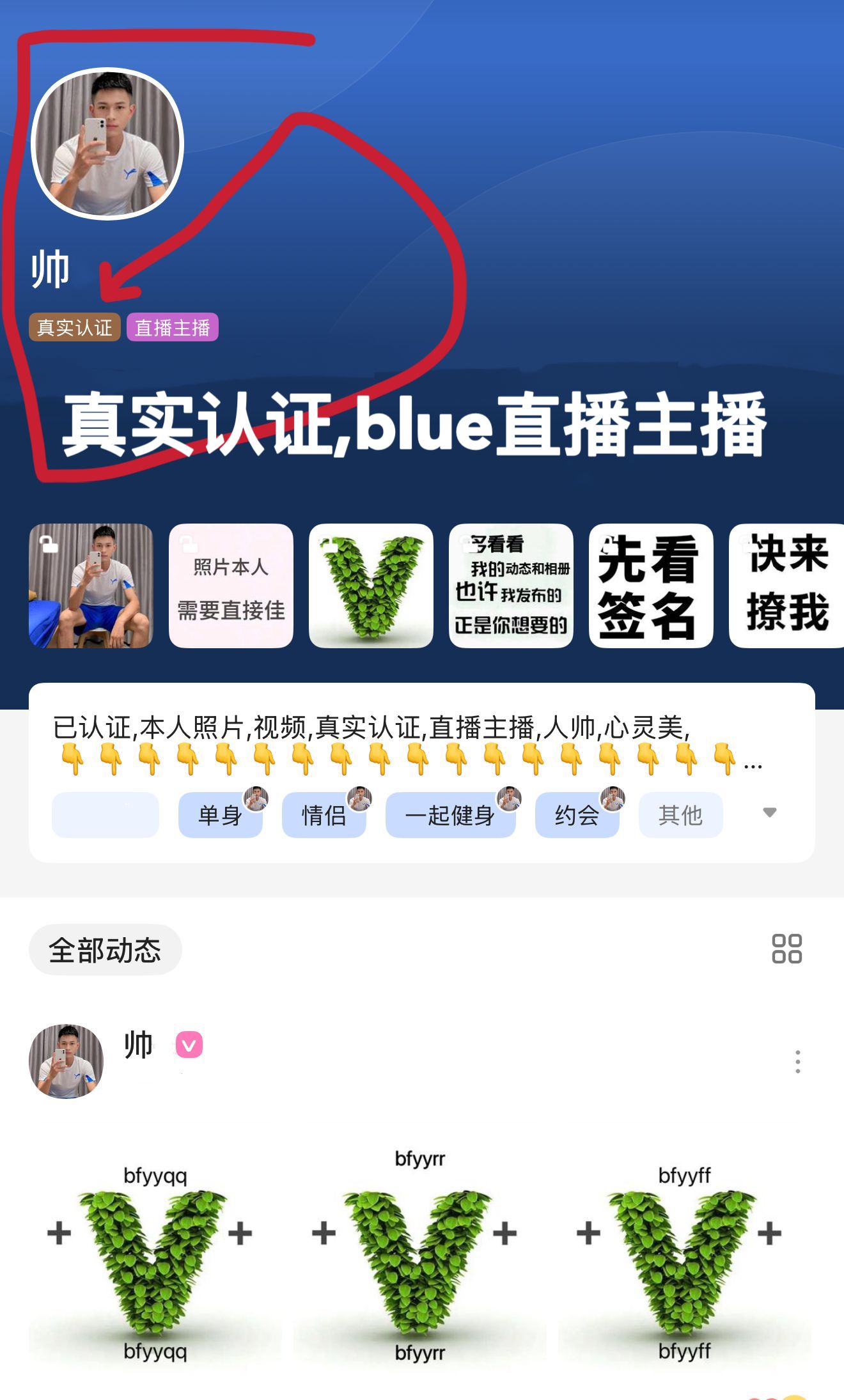Tap the 真实认证 badge

click(x=75, y=327)
